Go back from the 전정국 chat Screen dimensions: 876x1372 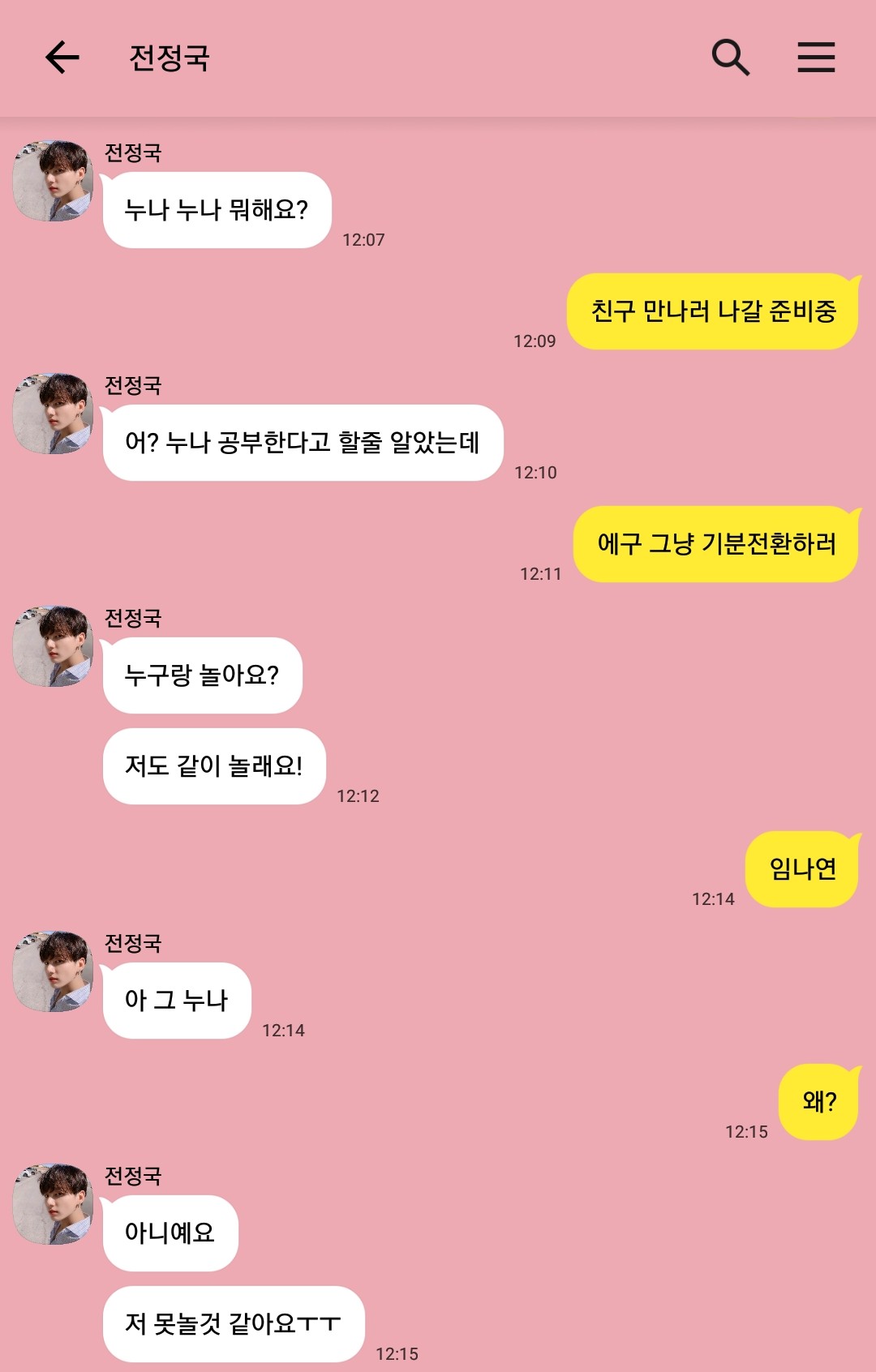coord(62,58)
